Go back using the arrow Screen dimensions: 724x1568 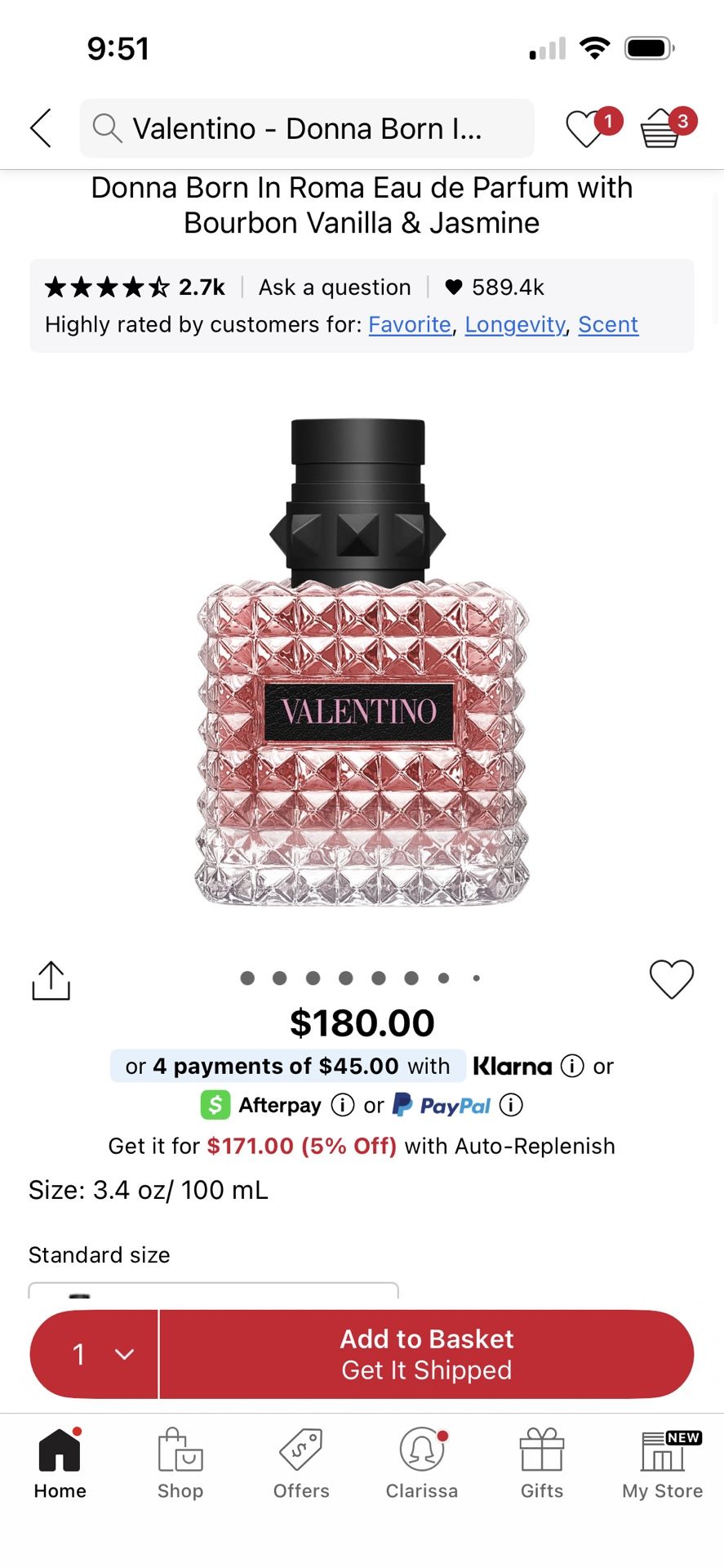pos(41,128)
